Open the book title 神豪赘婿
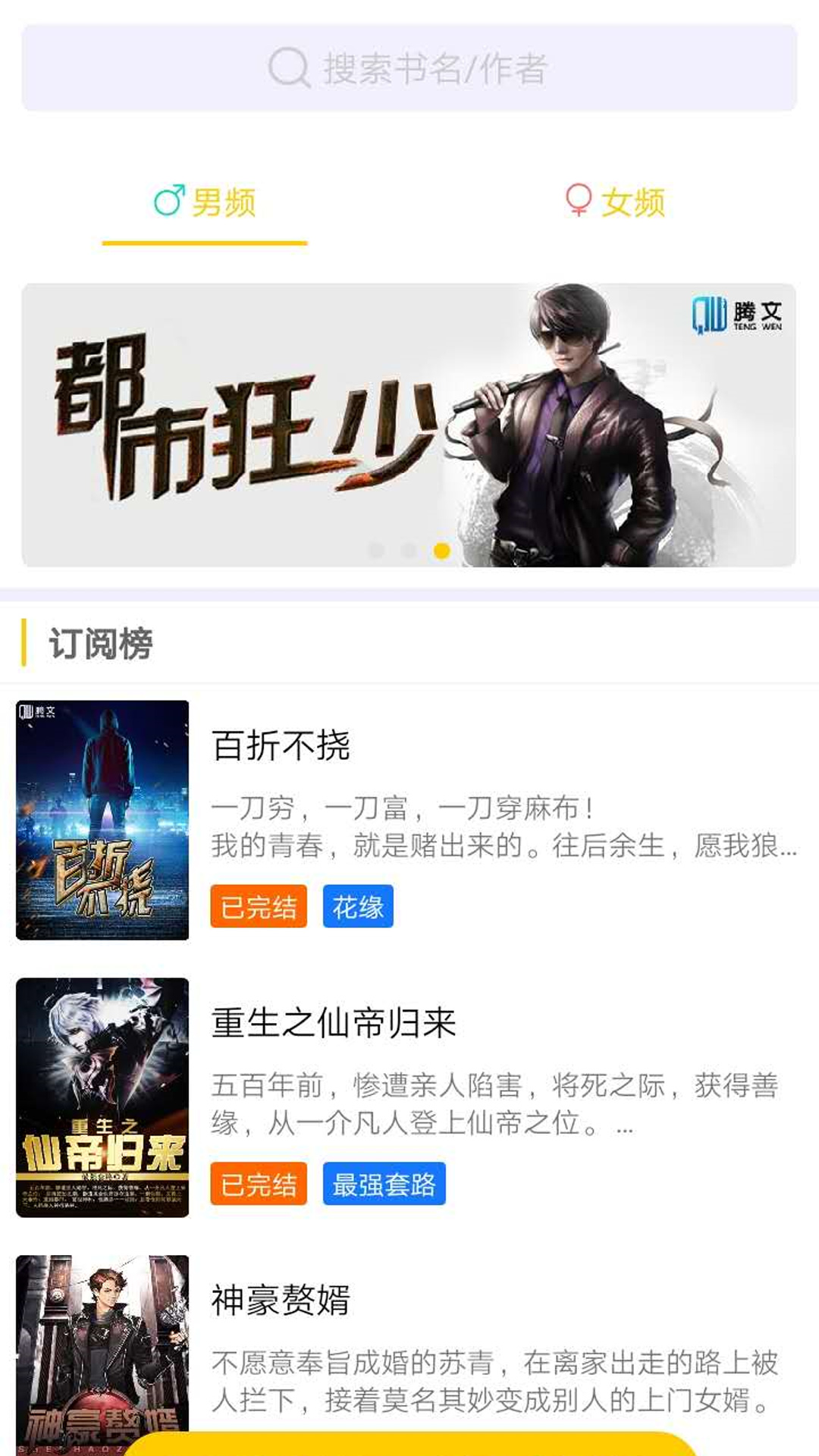Image resolution: width=819 pixels, height=1456 pixels. coord(281,1298)
